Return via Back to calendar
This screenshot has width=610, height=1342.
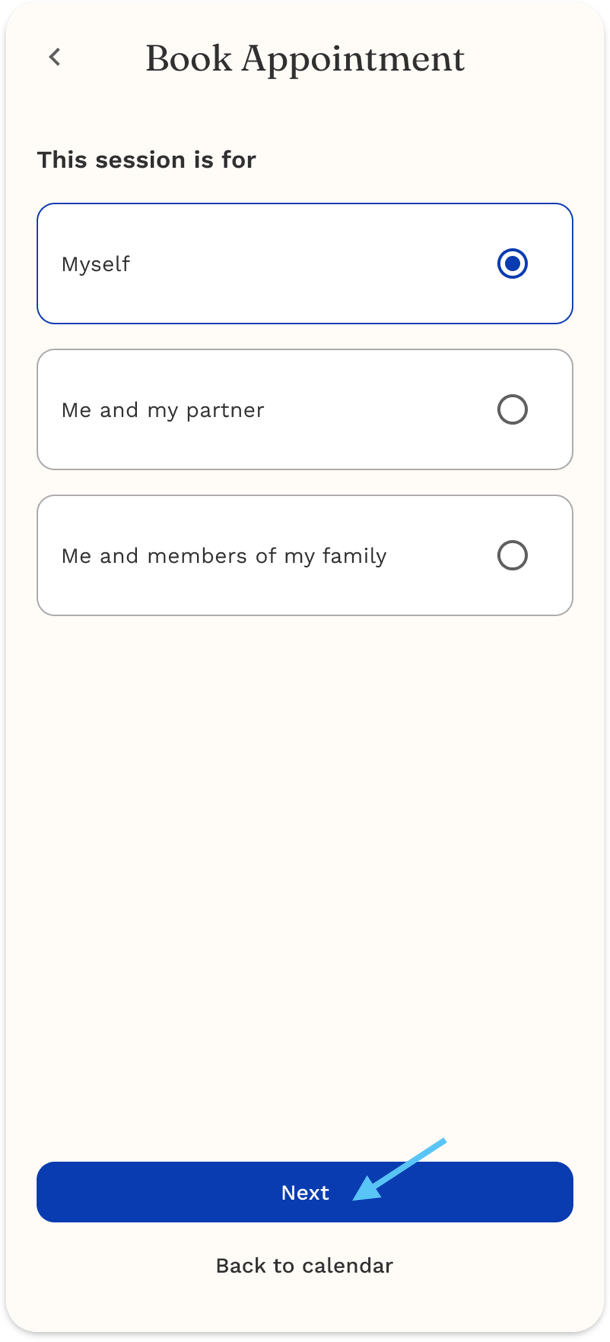(x=304, y=1266)
